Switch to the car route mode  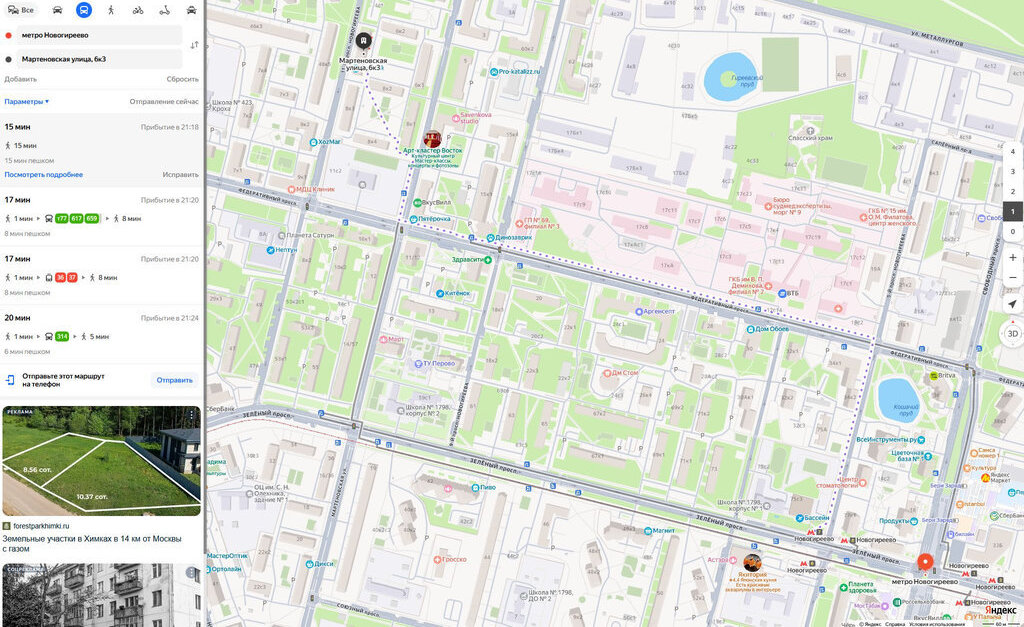click(x=57, y=9)
